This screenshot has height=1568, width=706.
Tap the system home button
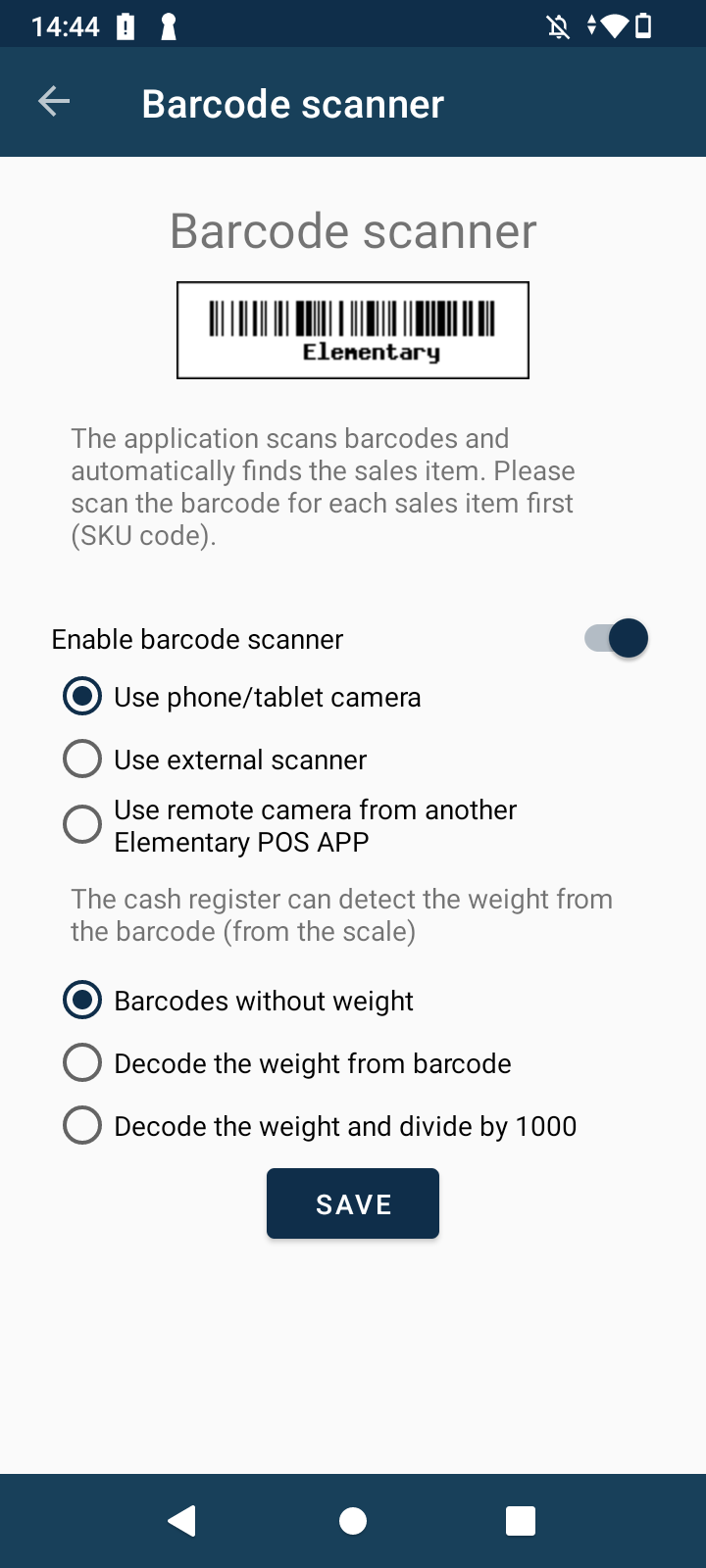click(x=353, y=1521)
